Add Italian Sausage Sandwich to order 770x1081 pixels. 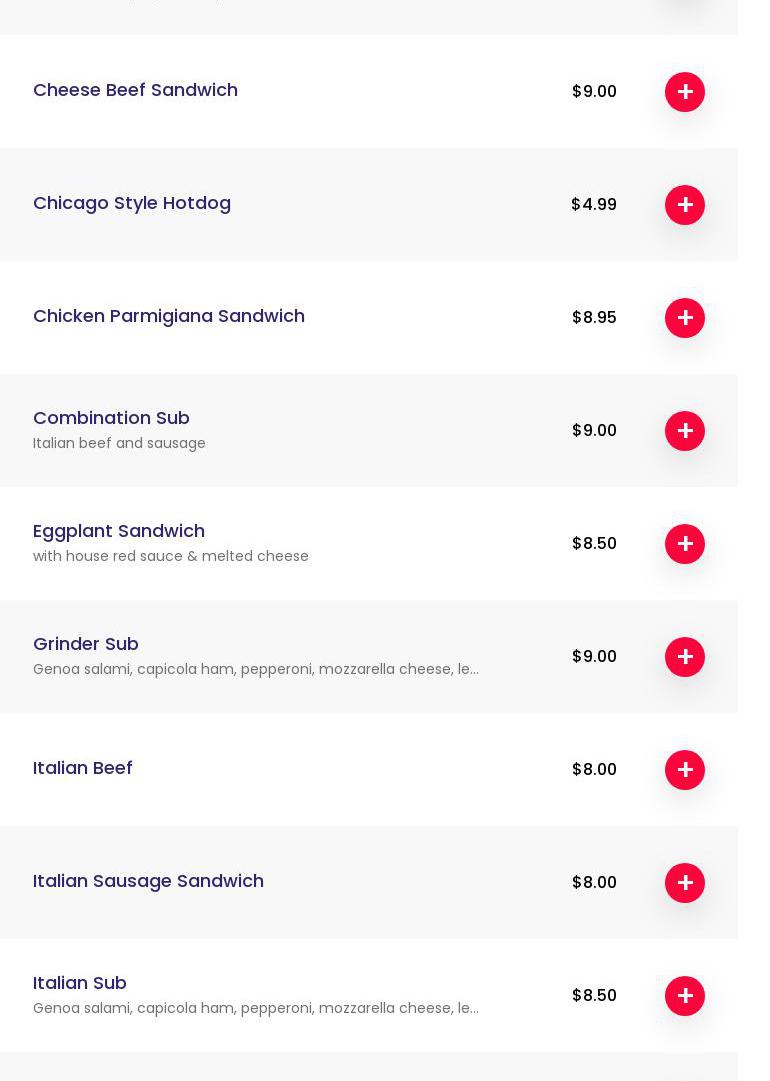pos(684,883)
